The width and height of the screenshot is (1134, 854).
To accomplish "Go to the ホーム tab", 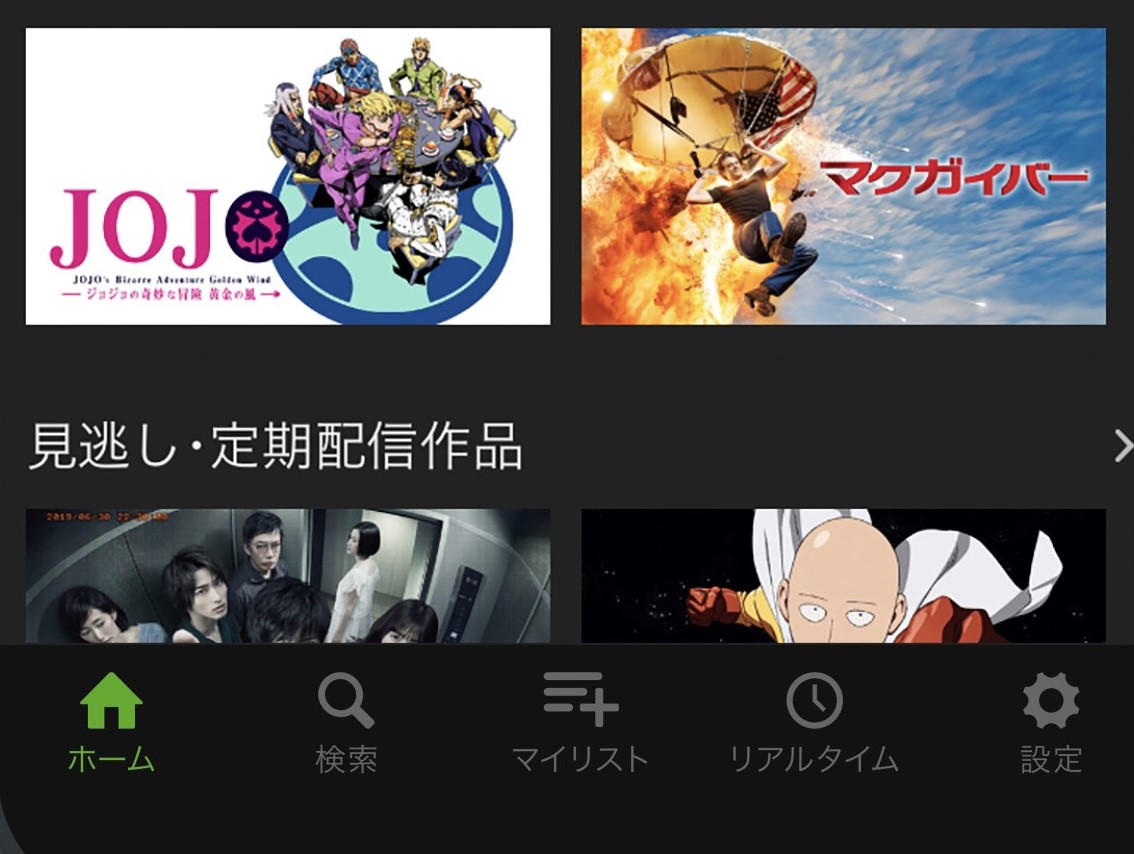I will (x=111, y=722).
